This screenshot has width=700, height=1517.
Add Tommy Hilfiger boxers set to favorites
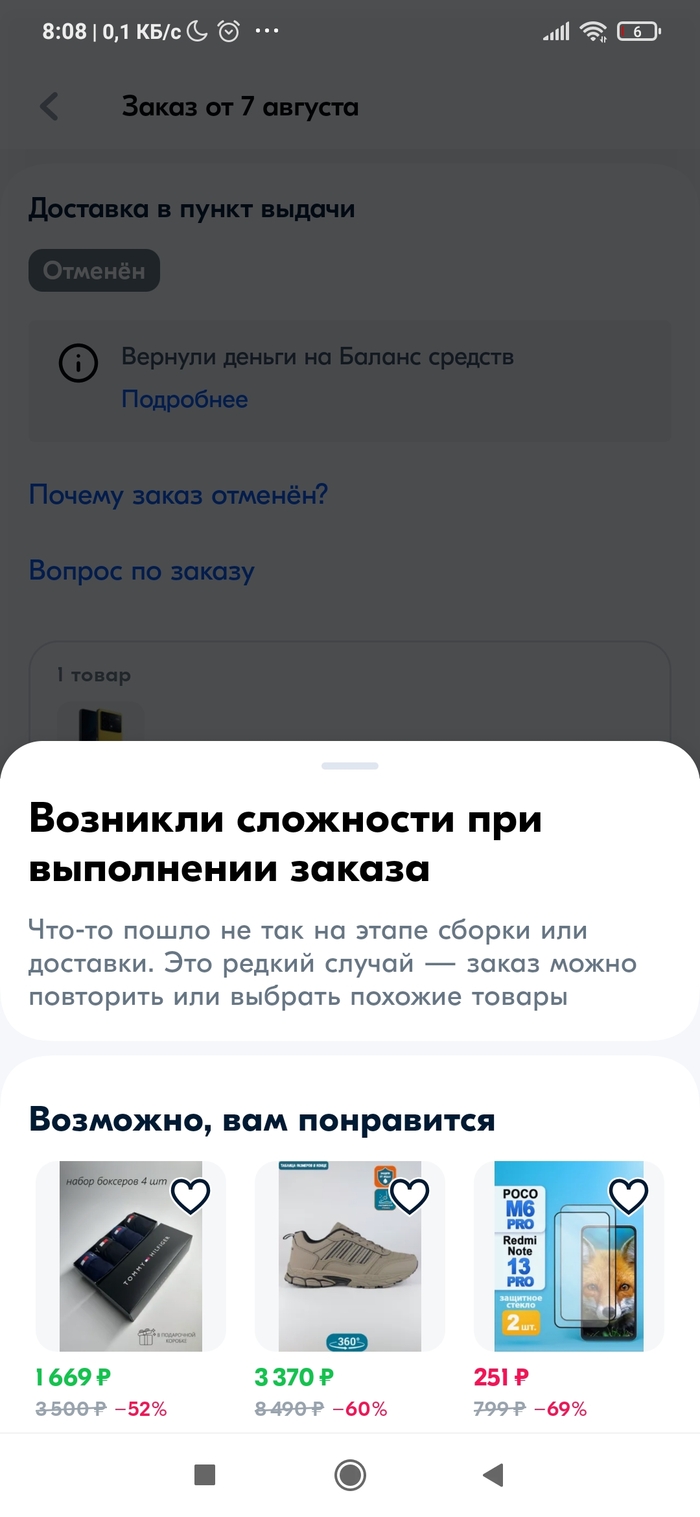(x=190, y=1195)
